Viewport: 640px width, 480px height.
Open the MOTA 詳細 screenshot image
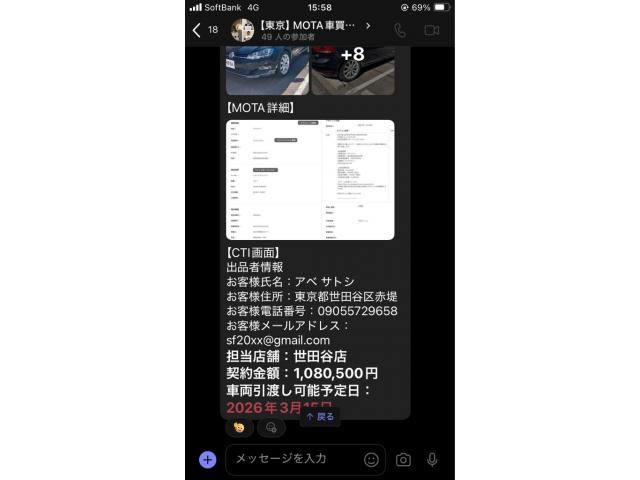point(310,180)
